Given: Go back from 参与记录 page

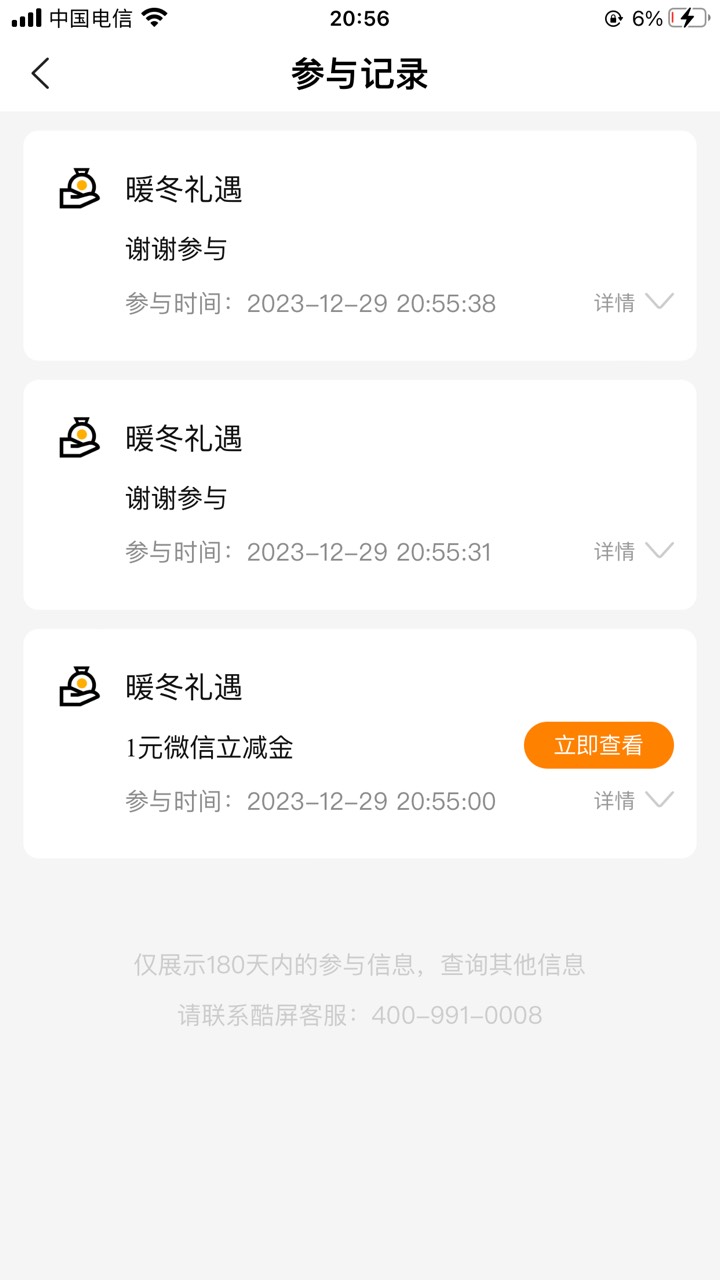Looking at the screenshot, I should point(40,73).
